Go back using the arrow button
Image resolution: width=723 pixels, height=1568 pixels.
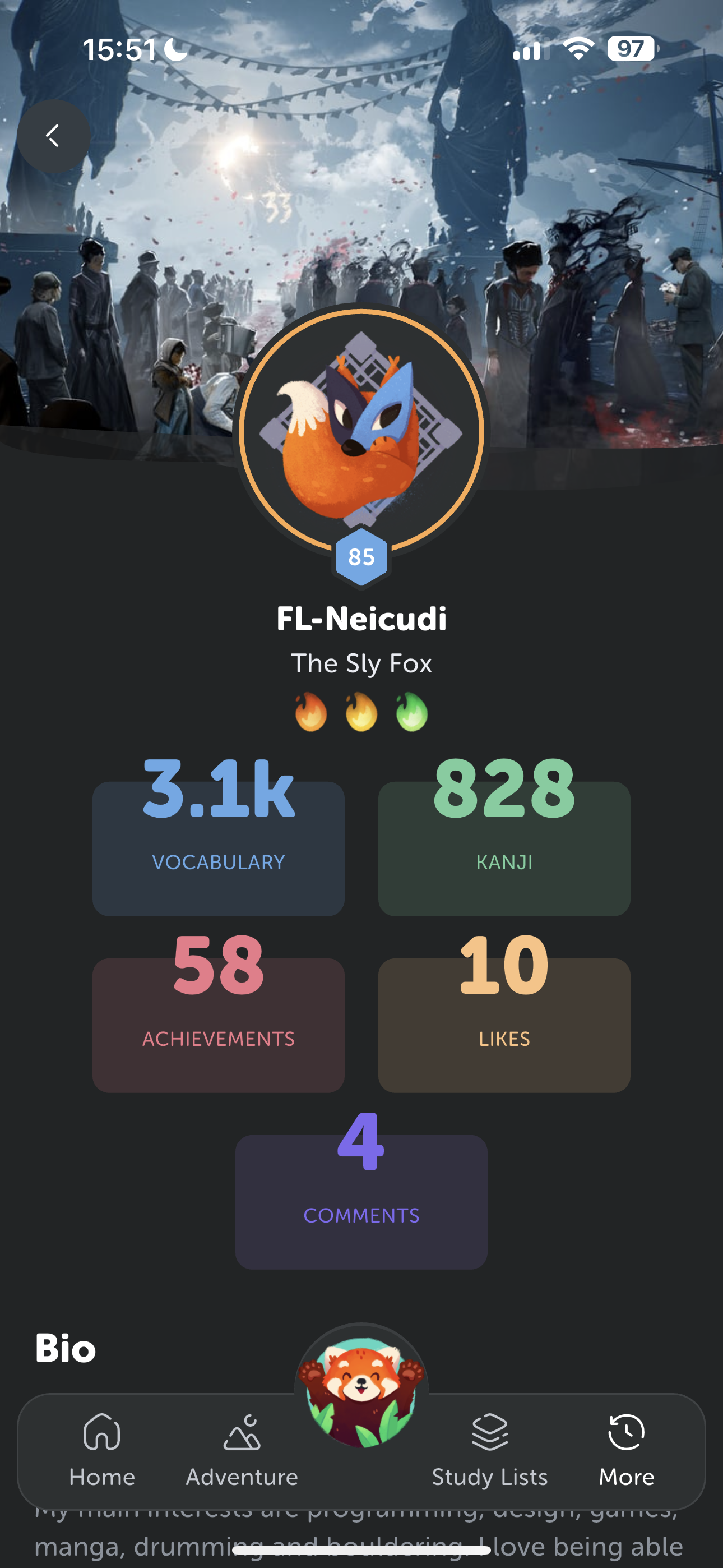coord(54,136)
